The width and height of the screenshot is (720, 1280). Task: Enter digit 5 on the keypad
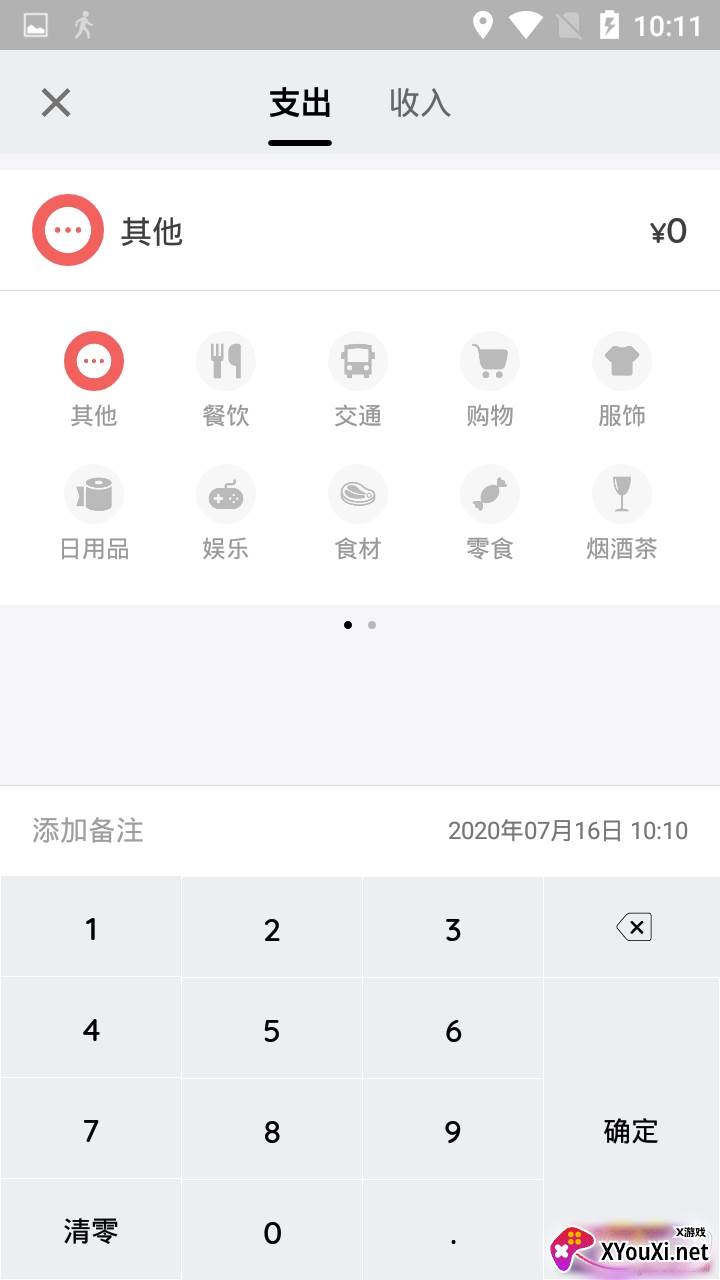[272, 1030]
